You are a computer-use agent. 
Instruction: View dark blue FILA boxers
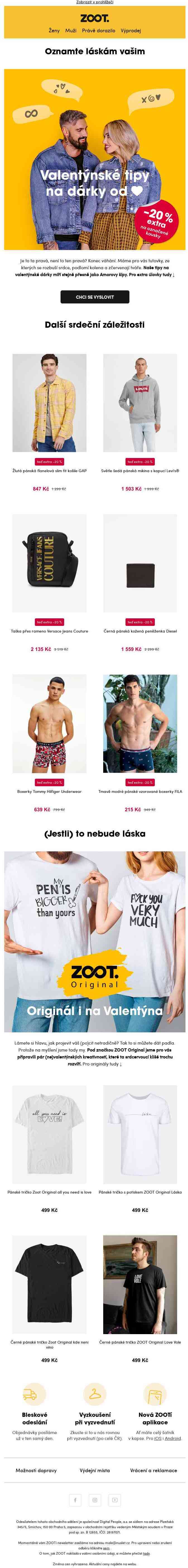140,723
